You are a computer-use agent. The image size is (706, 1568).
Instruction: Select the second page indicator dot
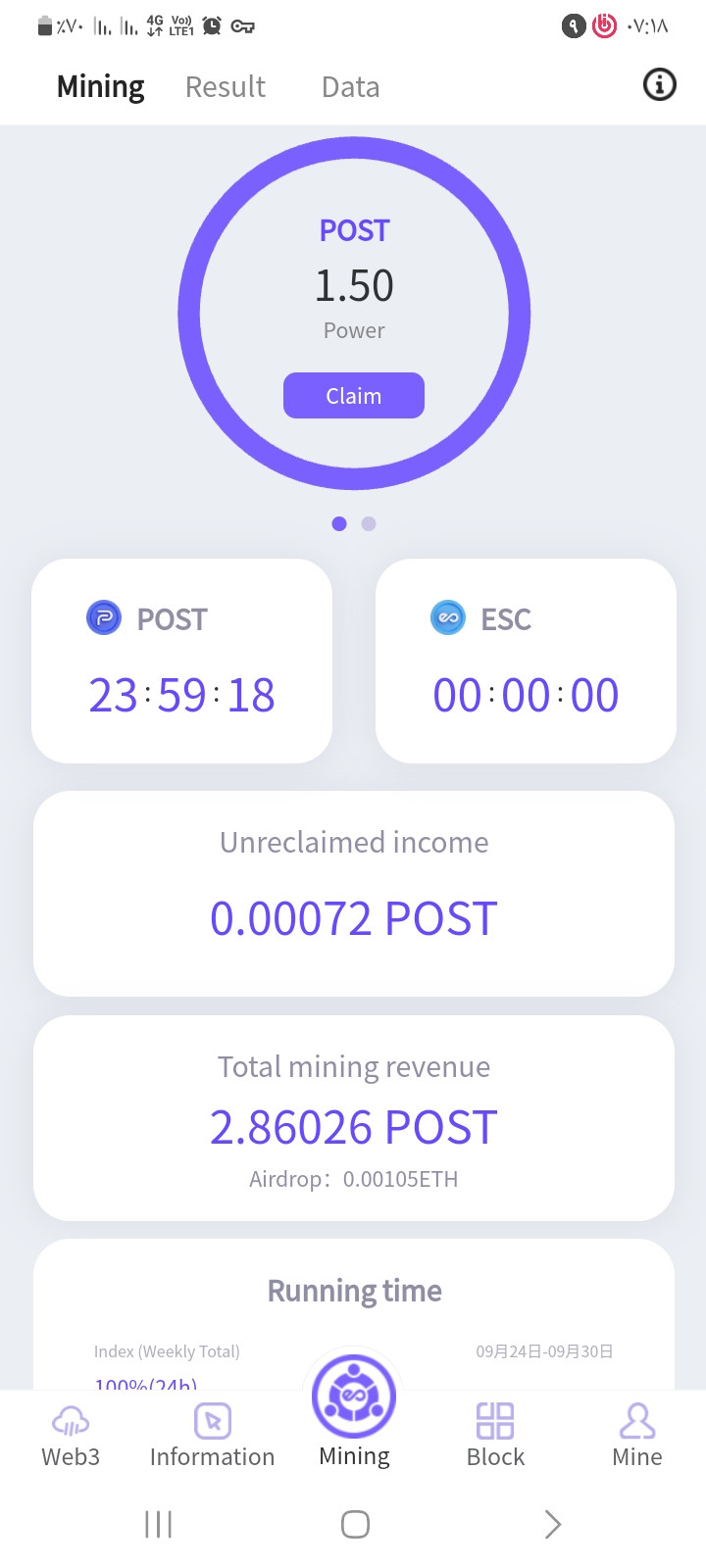click(369, 523)
